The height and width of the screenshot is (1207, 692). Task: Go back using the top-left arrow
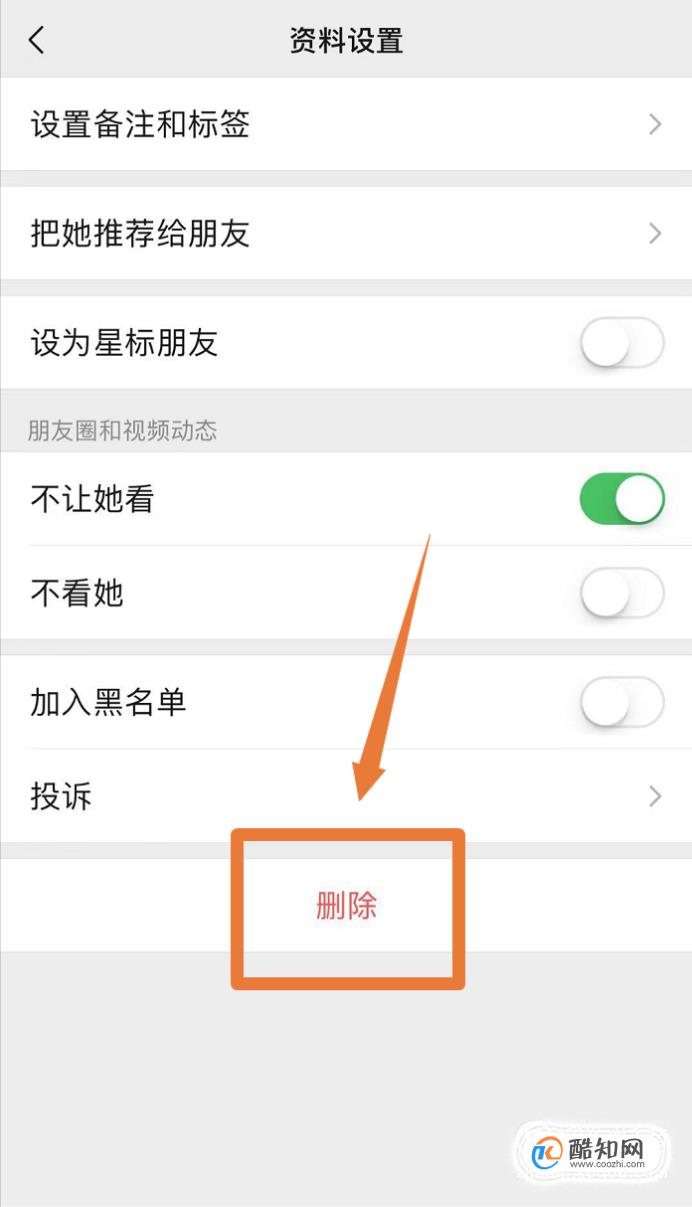(x=37, y=41)
